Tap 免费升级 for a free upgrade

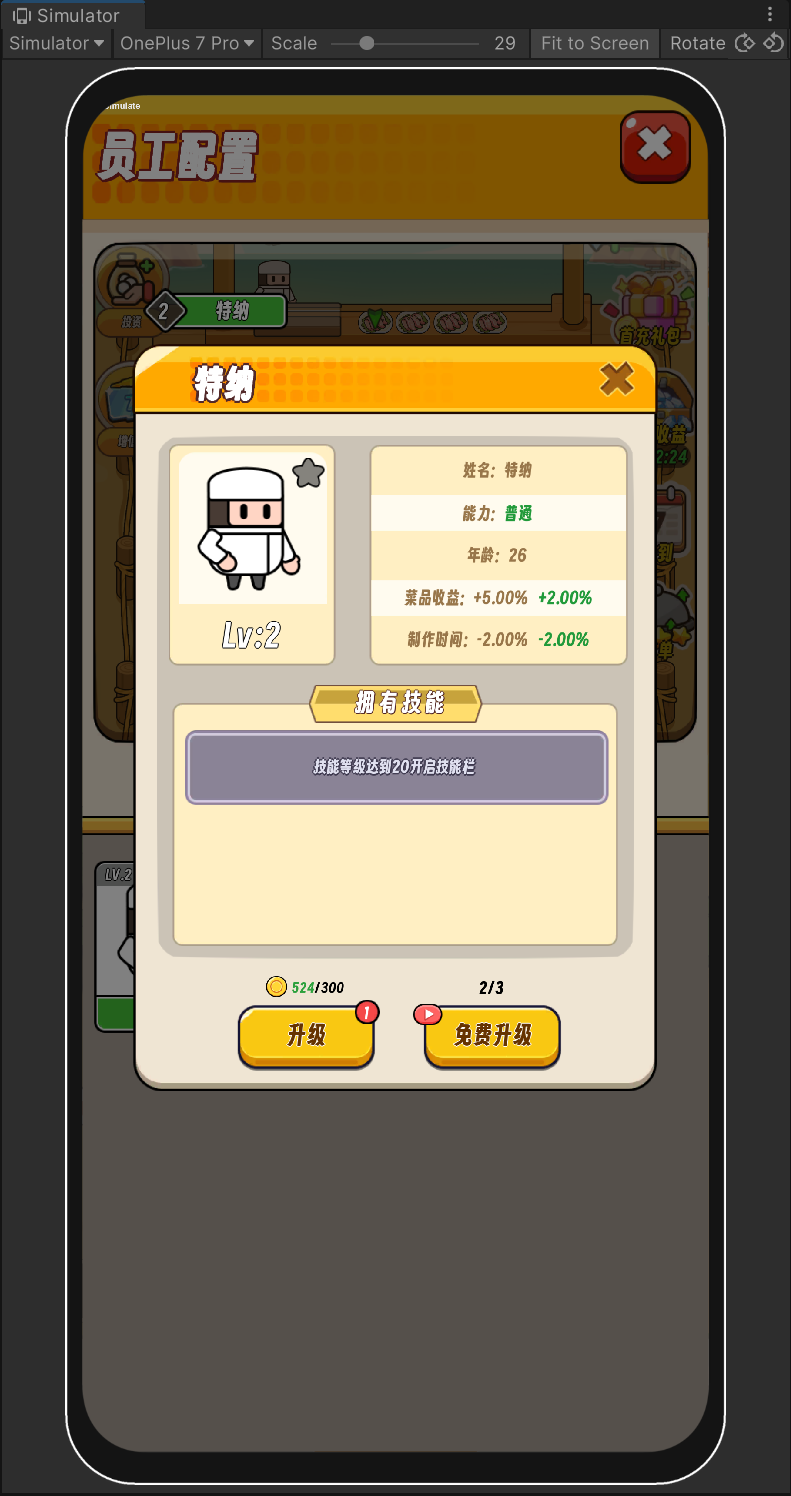tap(492, 1035)
